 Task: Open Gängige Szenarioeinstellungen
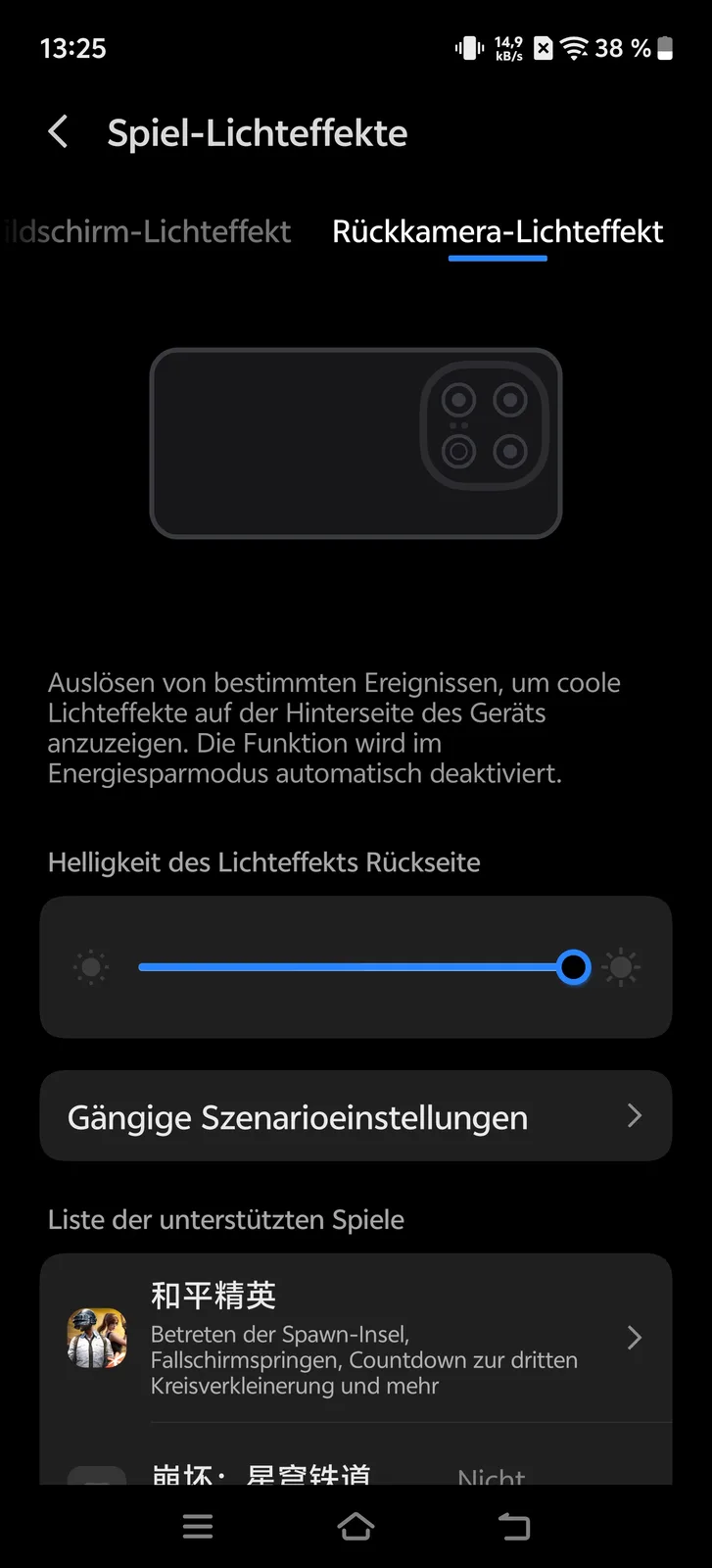(356, 1116)
